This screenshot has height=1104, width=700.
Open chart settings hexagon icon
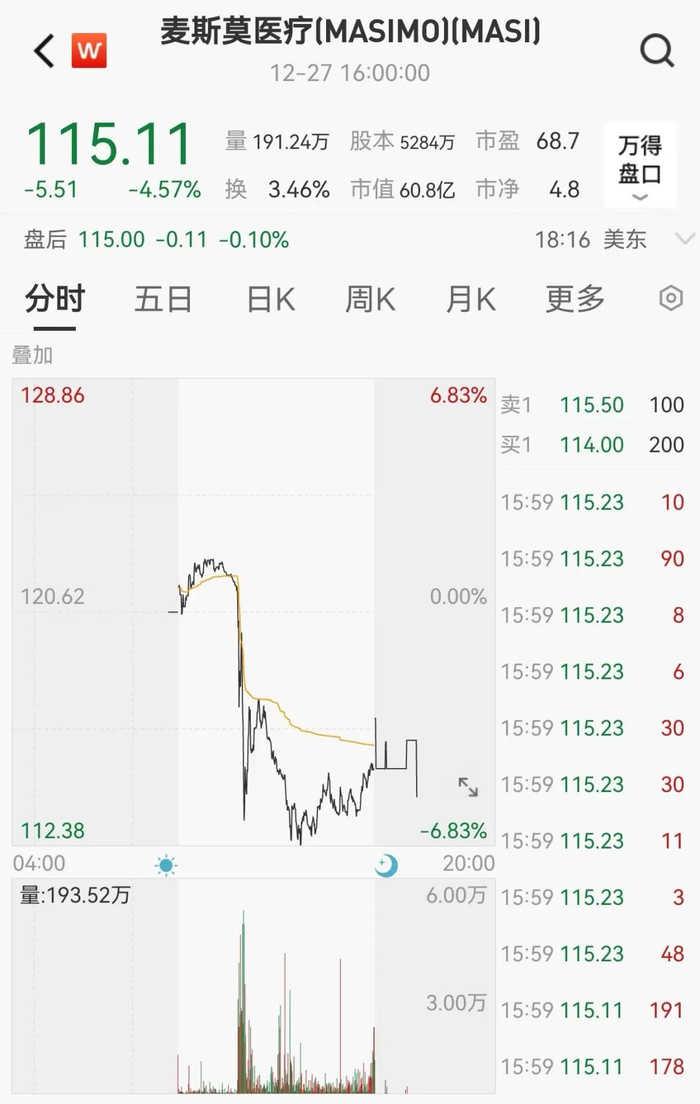[x=670, y=298]
